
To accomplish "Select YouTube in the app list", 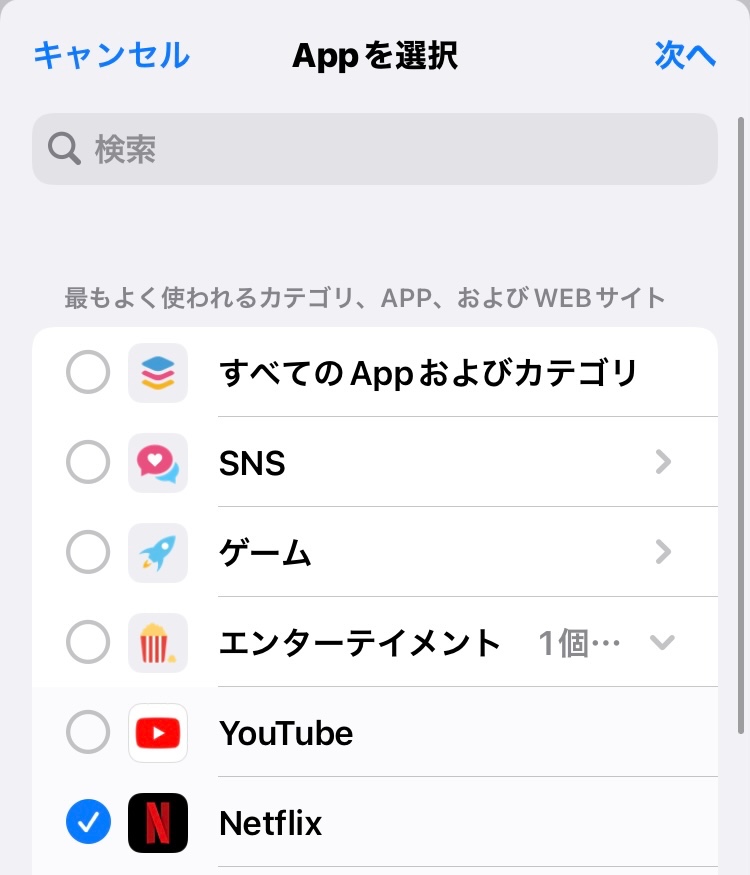I will 88,733.
